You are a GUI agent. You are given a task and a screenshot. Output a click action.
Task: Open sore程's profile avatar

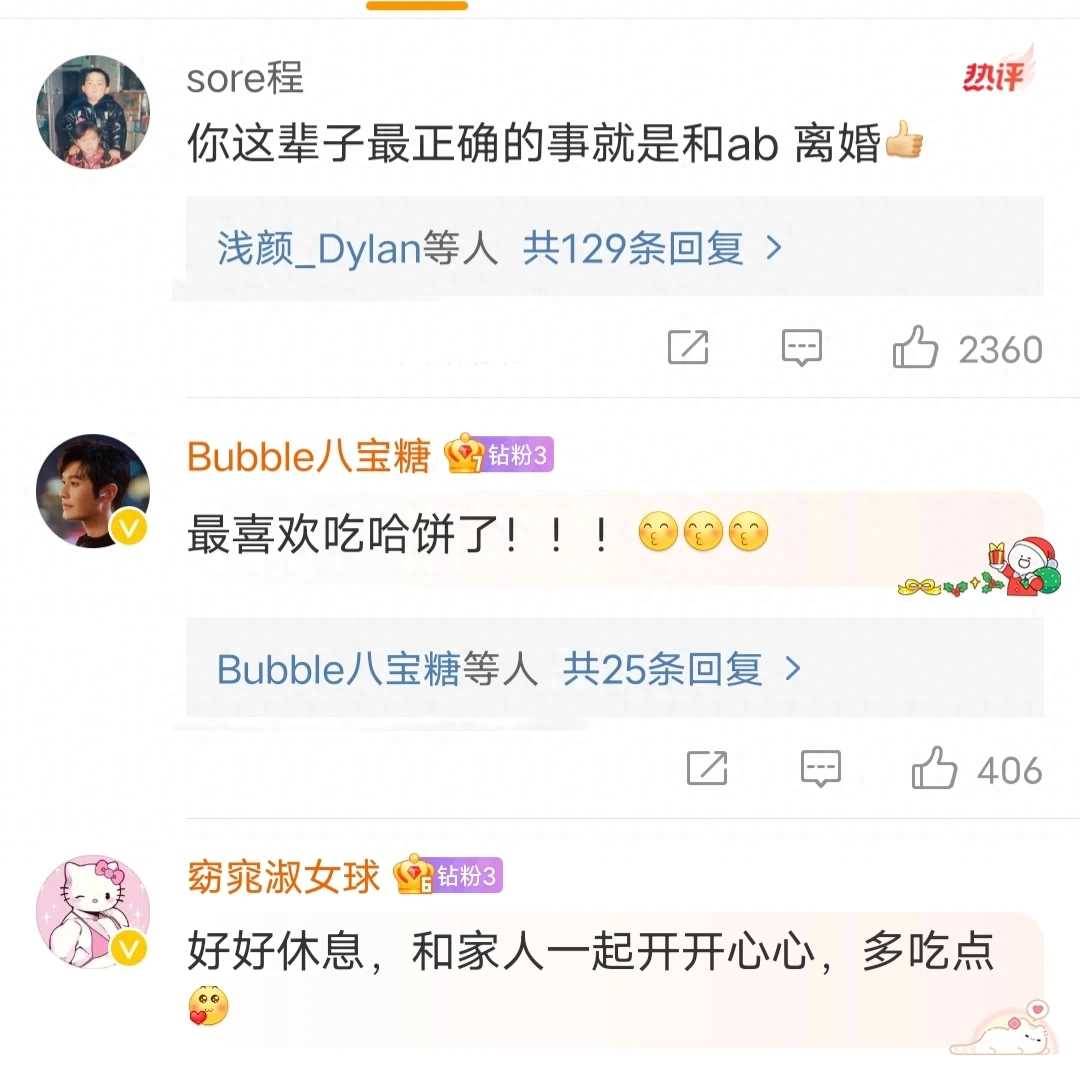(x=92, y=112)
